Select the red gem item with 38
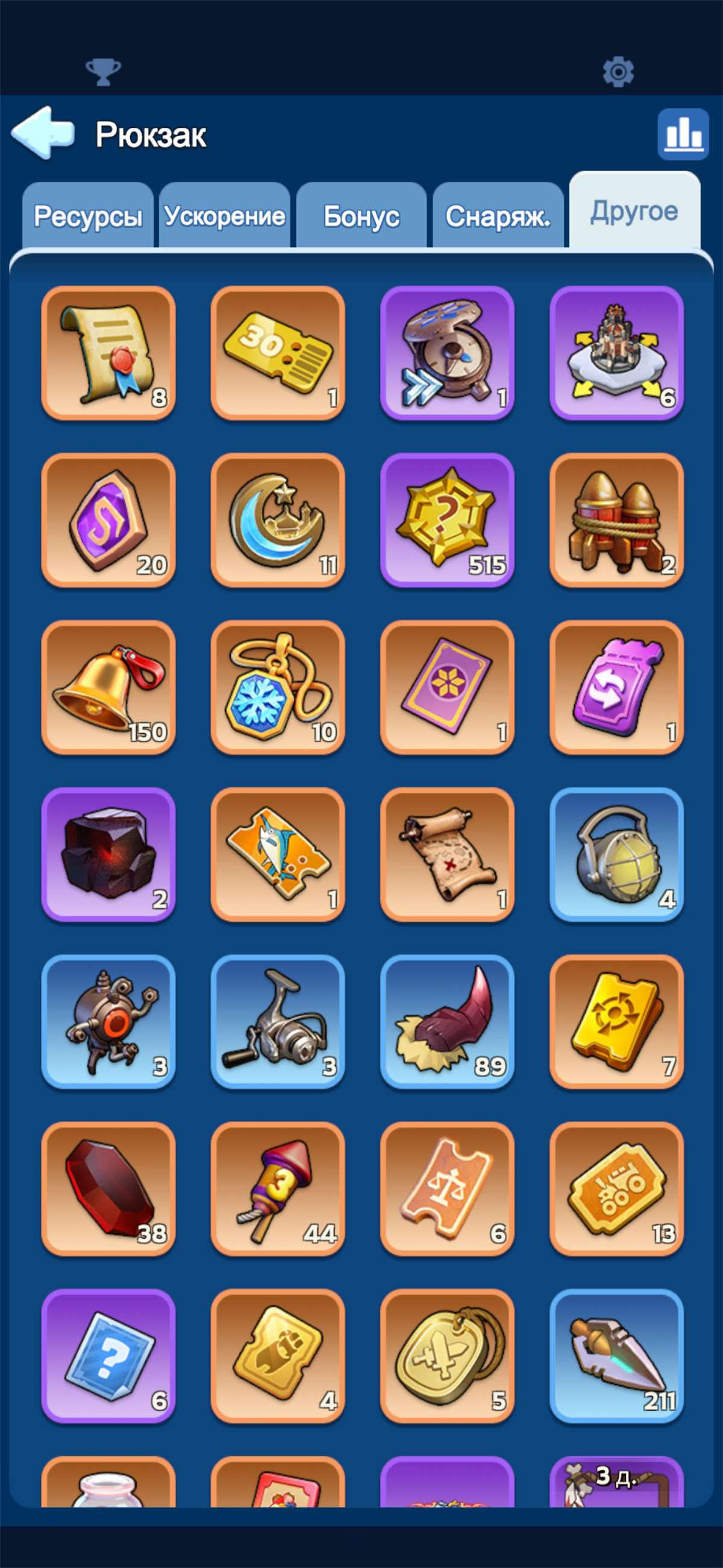Screen dimensions: 723x1568 pyautogui.click(x=108, y=1189)
